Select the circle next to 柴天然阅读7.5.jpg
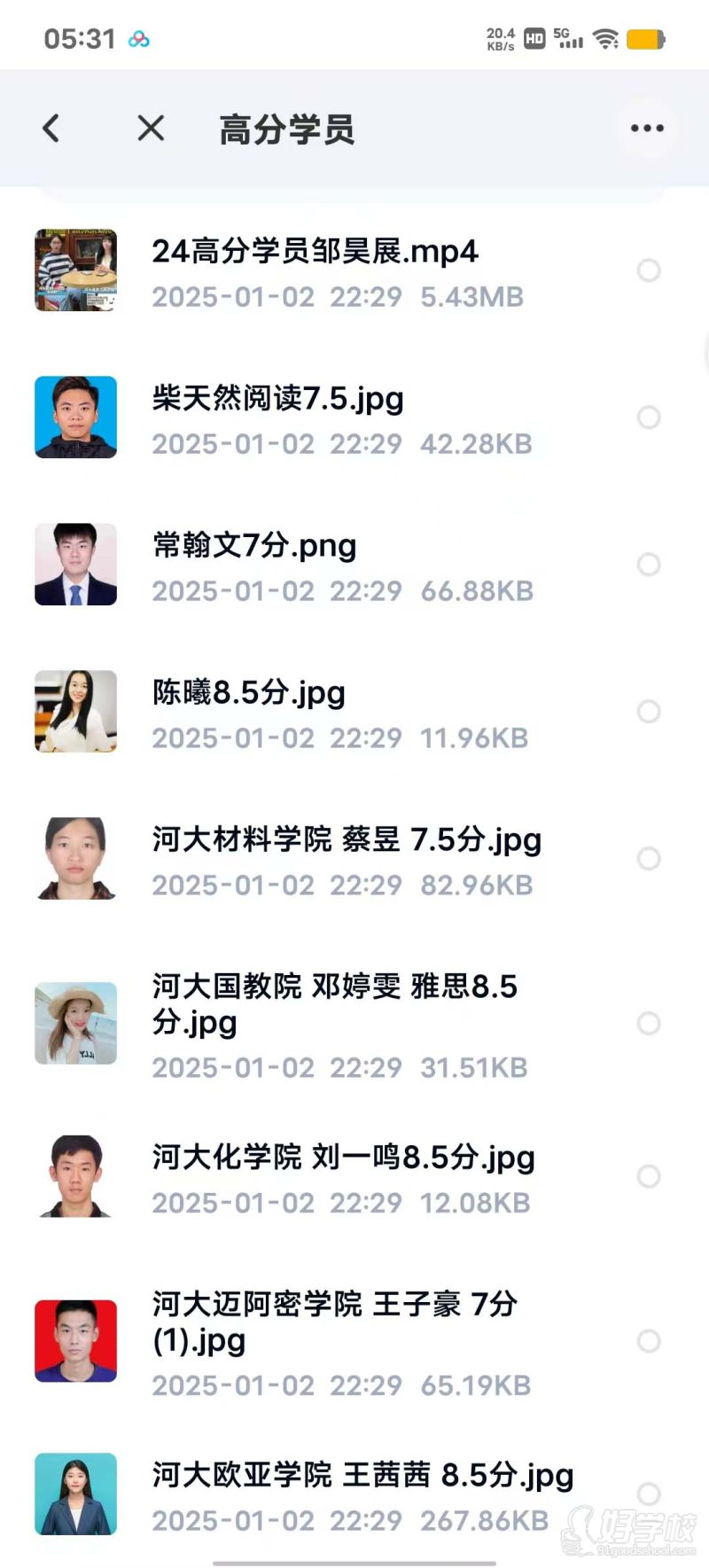The width and height of the screenshot is (709, 1568). point(649,417)
